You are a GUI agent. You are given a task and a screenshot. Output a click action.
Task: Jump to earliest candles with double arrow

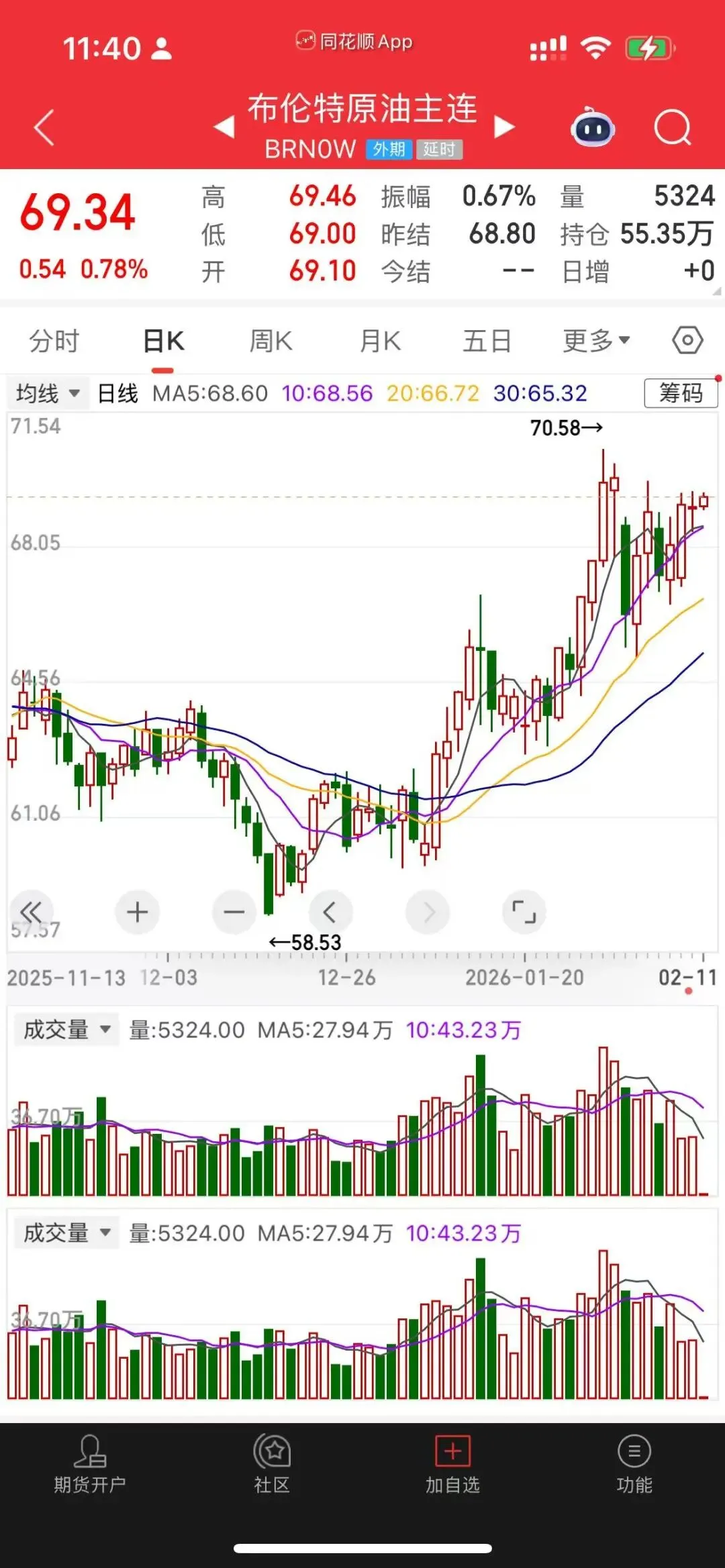[x=31, y=912]
